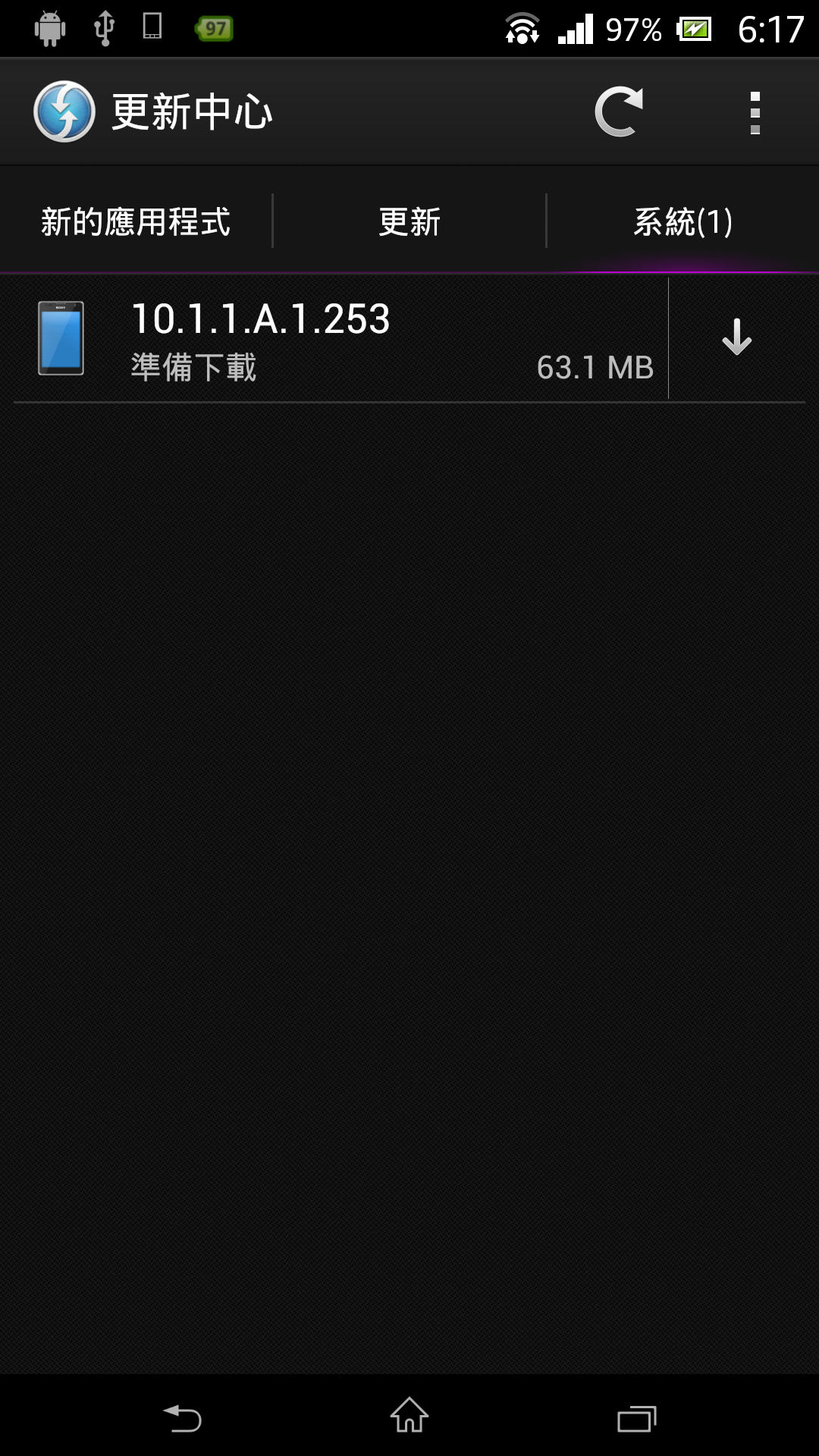Open the overflow menu
The image size is (819, 1456).
[755, 112]
